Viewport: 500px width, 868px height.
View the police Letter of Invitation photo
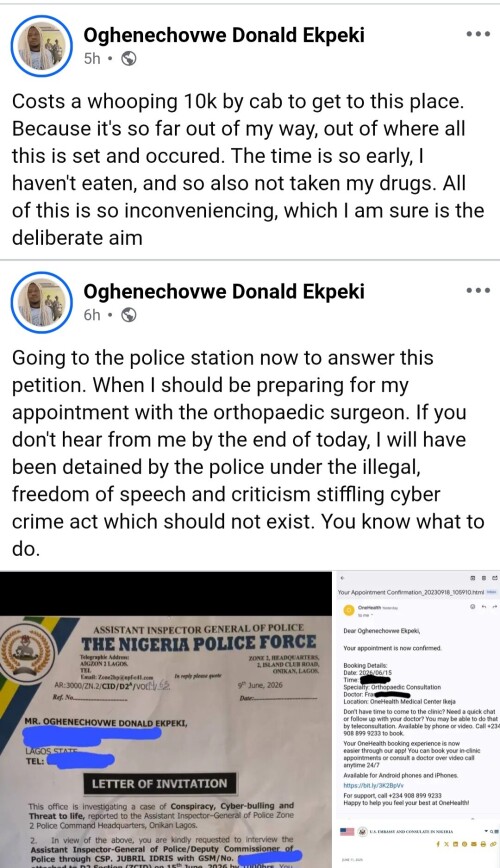click(166, 720)
